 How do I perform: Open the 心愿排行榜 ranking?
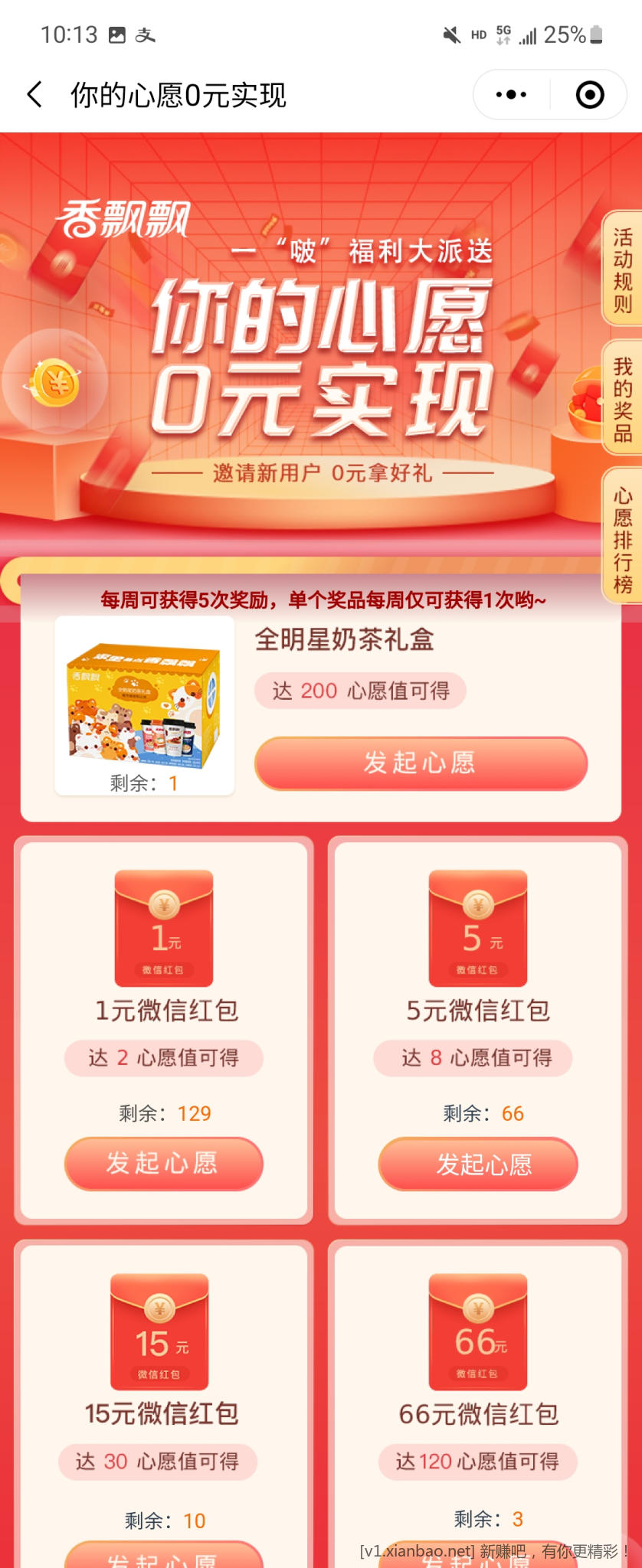[622, 540]
